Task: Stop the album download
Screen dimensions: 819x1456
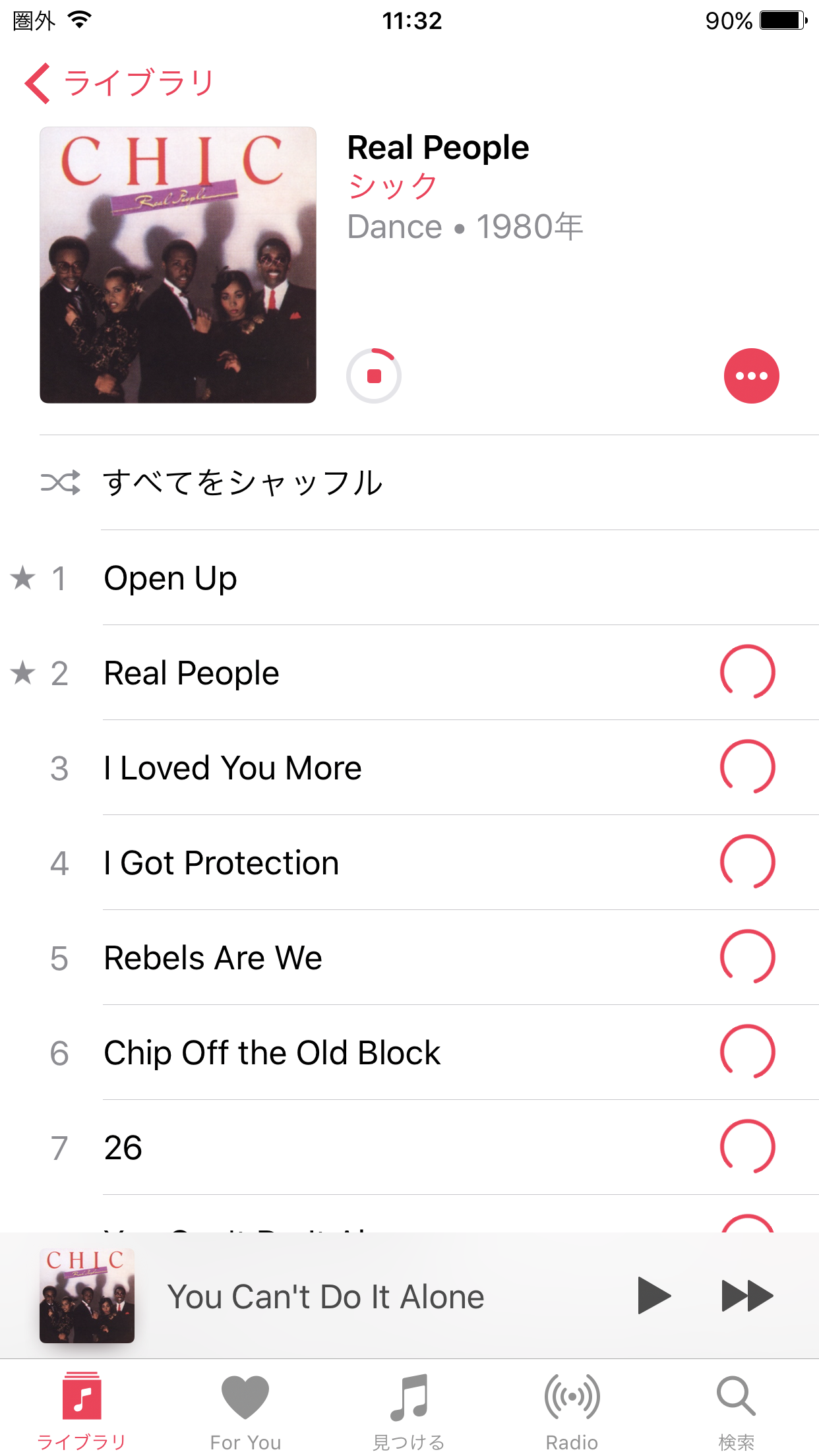Action: 374,376
